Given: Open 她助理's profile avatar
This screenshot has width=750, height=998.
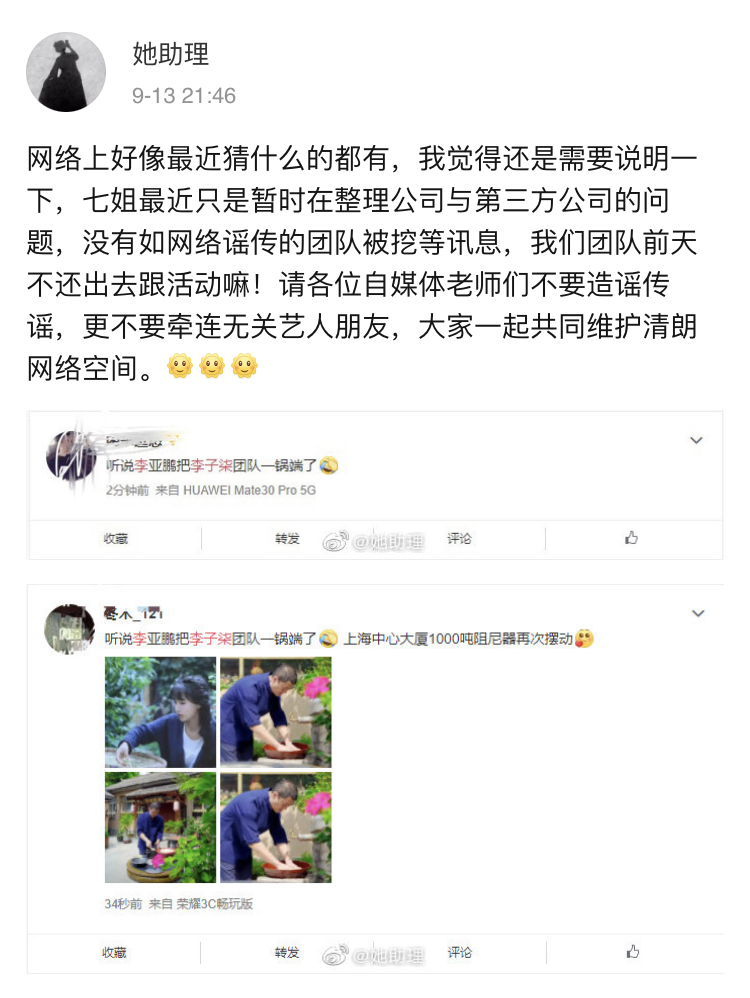Looking at the screenshot, I should pos(66,72).
